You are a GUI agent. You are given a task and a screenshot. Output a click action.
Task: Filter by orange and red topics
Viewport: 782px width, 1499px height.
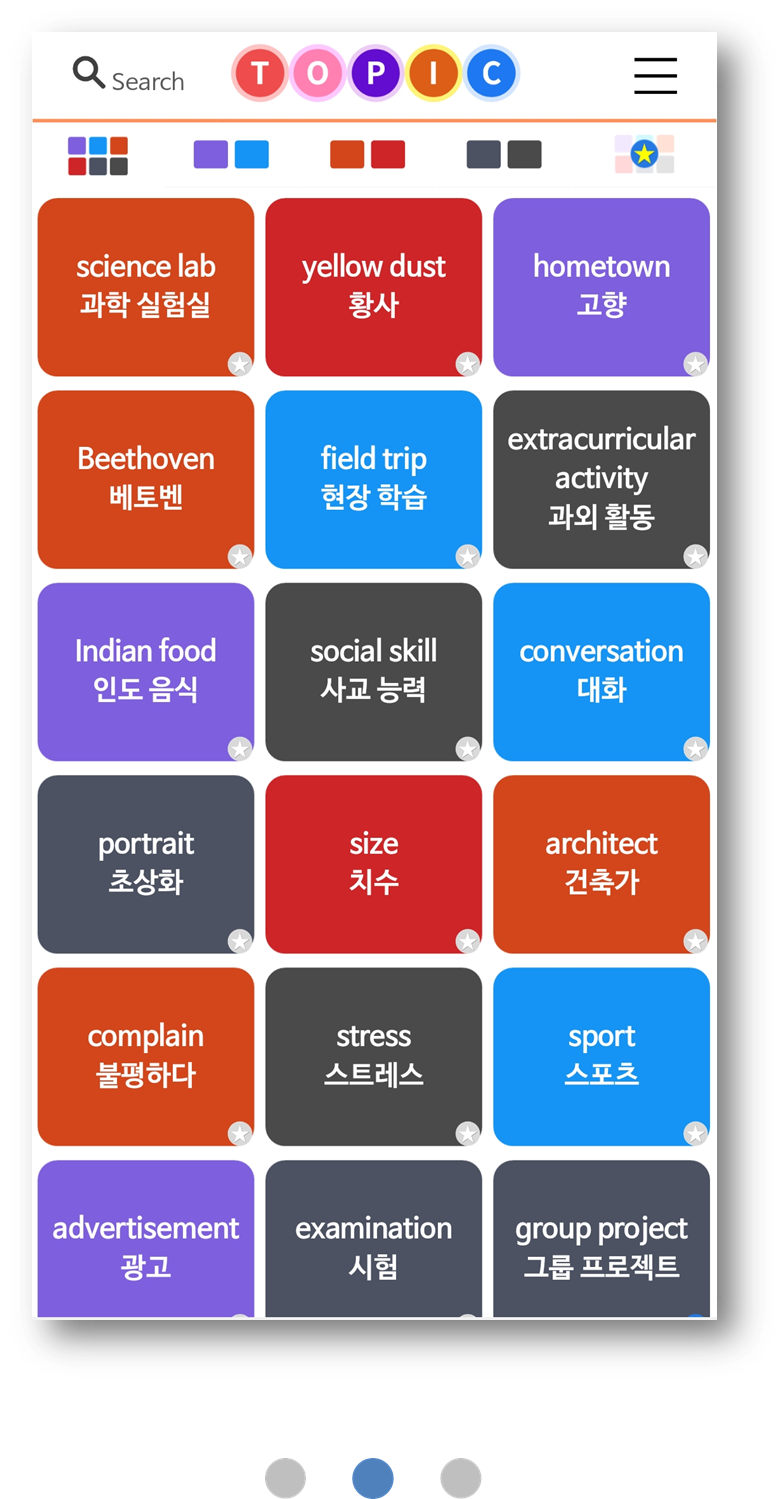(367, 154)
